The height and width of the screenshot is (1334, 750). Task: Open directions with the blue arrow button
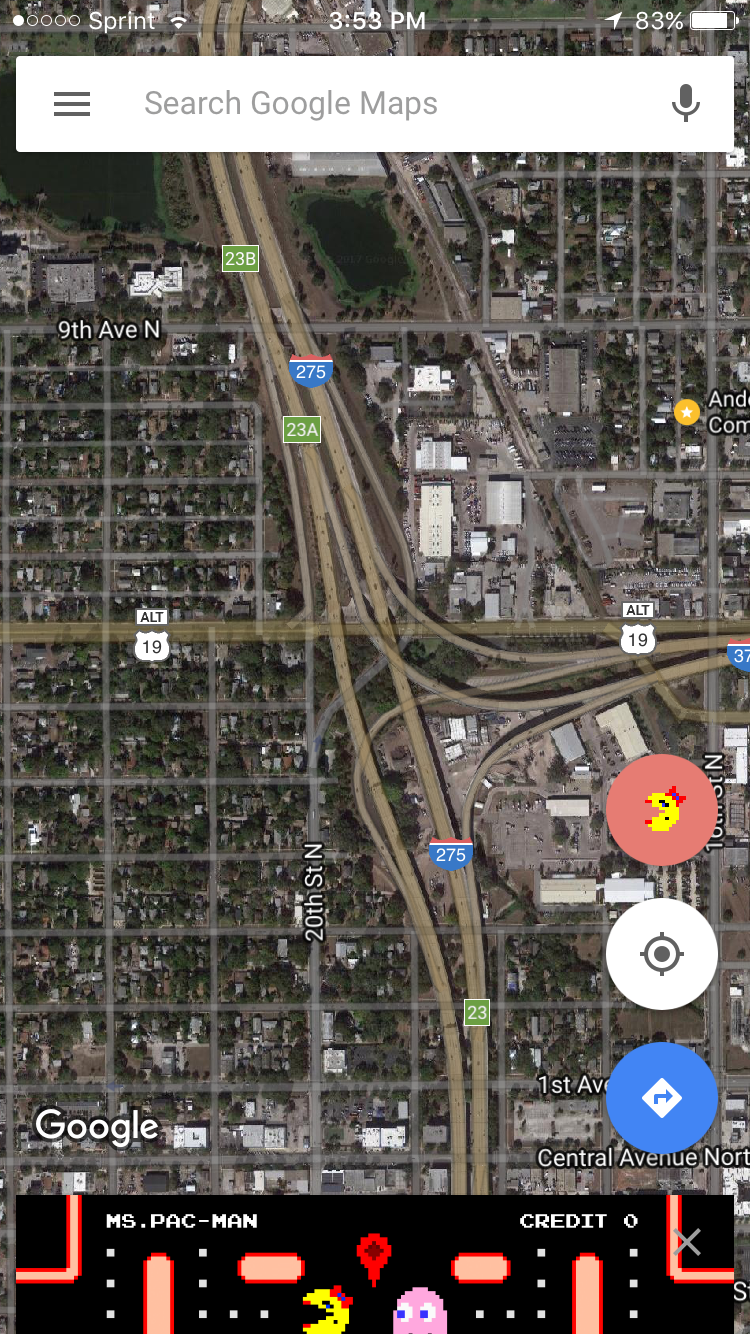pyautogui.click(x=661, y=1098)
